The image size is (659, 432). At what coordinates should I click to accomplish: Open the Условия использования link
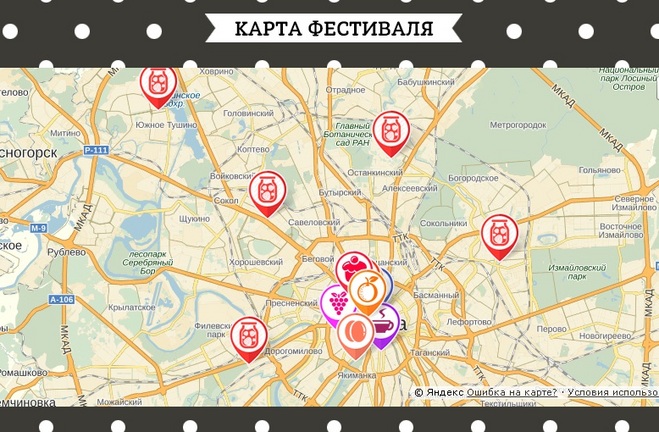coord(612,393)
